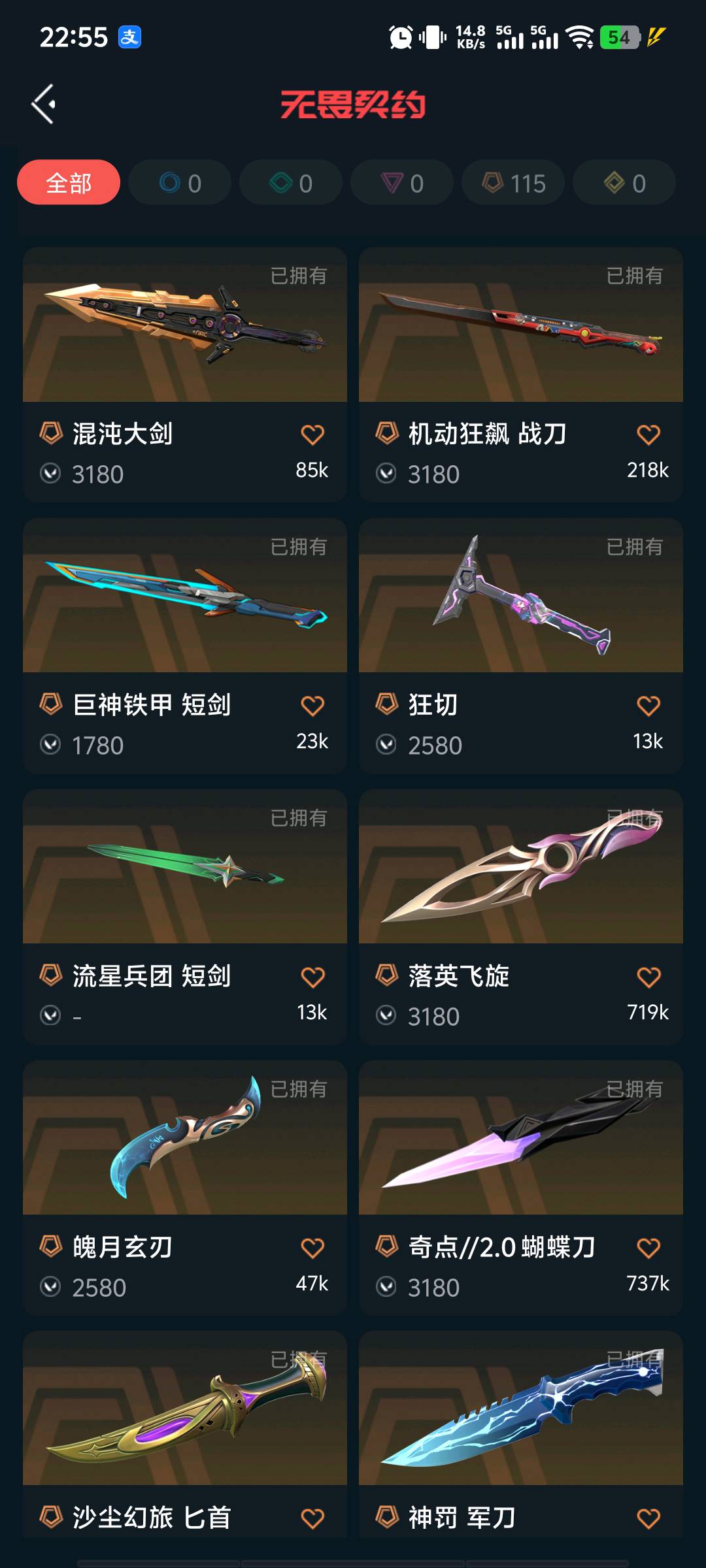The image size is (706, 1568).
Task: Switch to the green diamond tier filter
Action: tap(291, 183)
